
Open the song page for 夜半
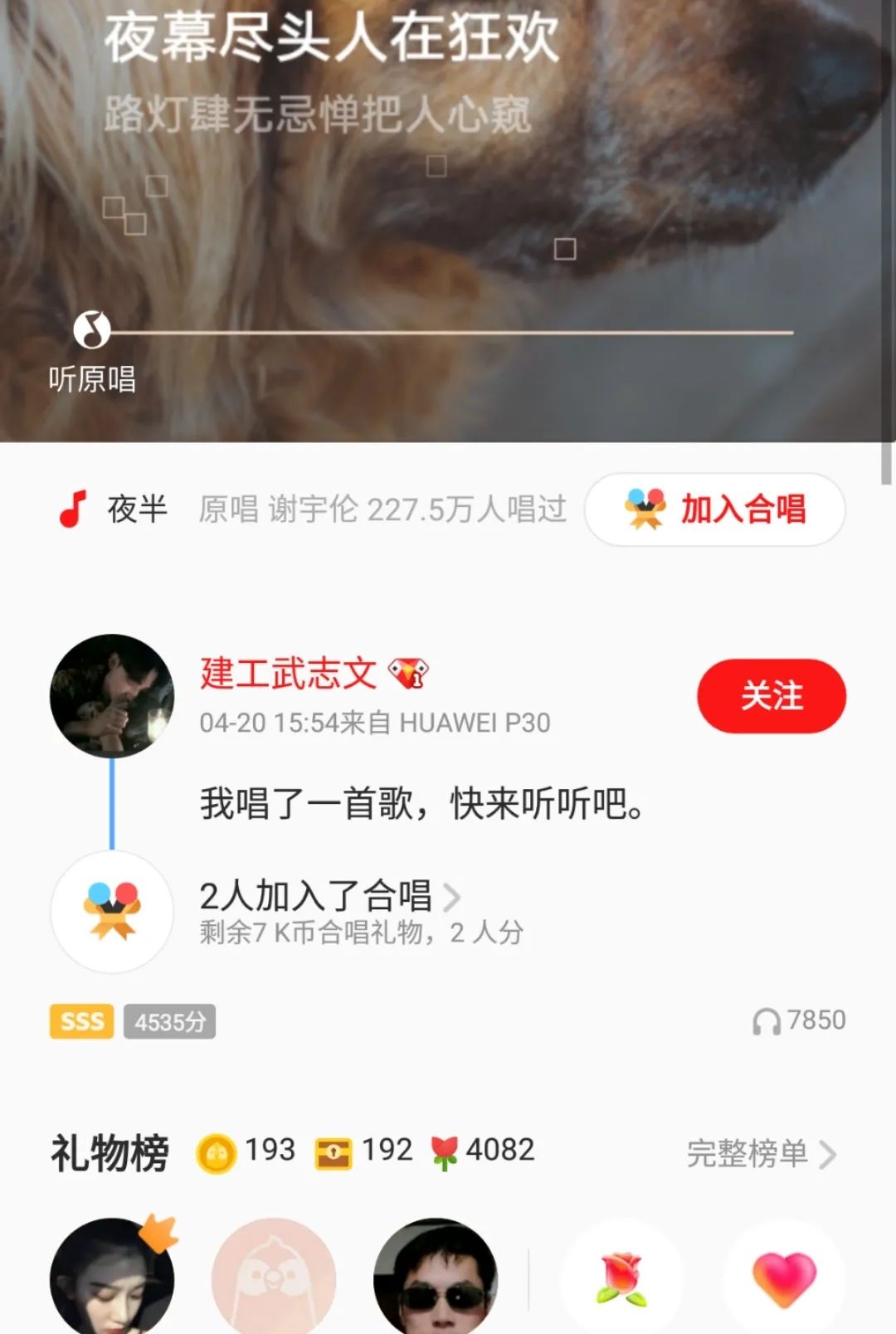pos(137,509)
